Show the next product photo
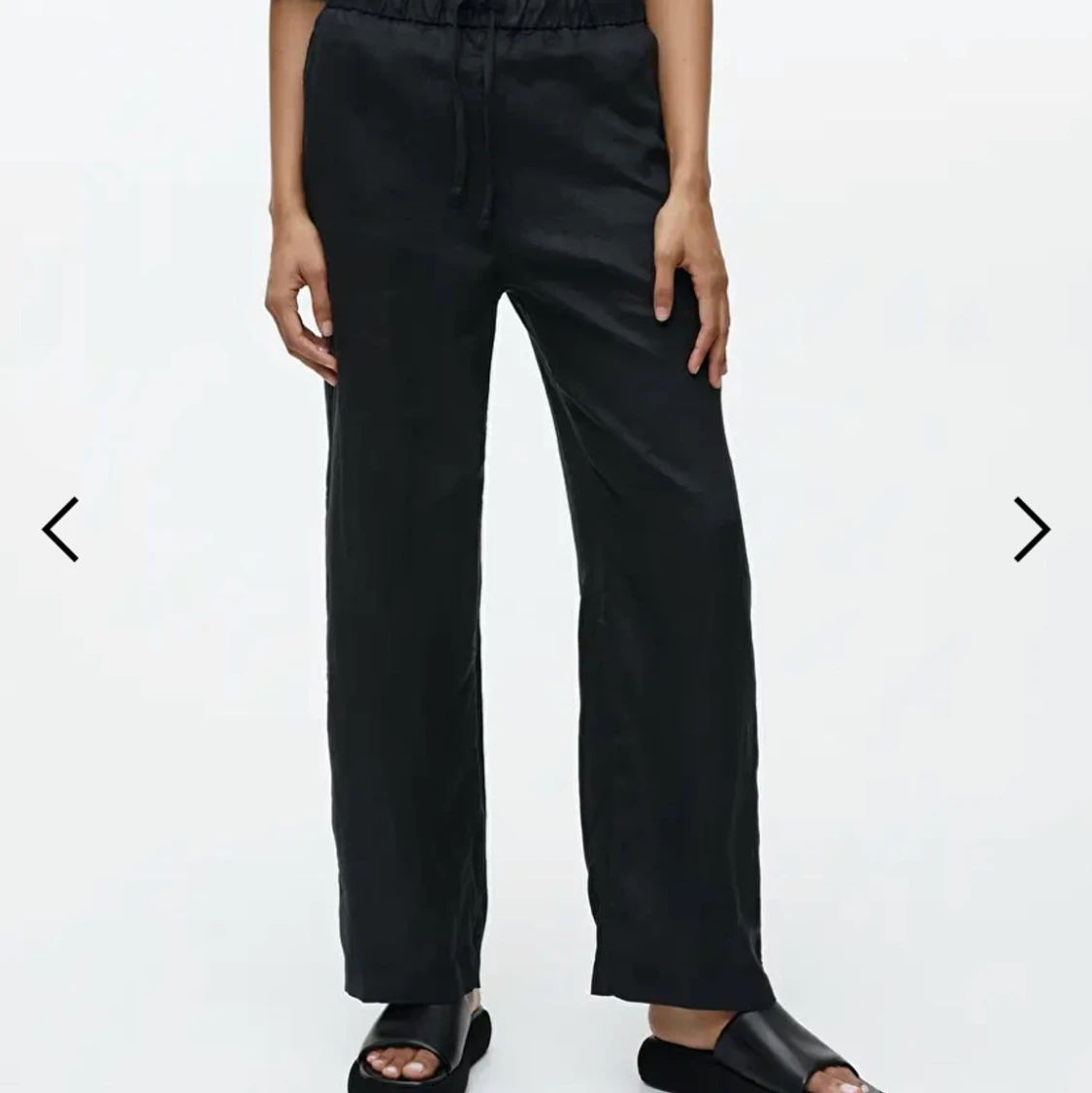1092x1093 pixels. [1031, 529]
